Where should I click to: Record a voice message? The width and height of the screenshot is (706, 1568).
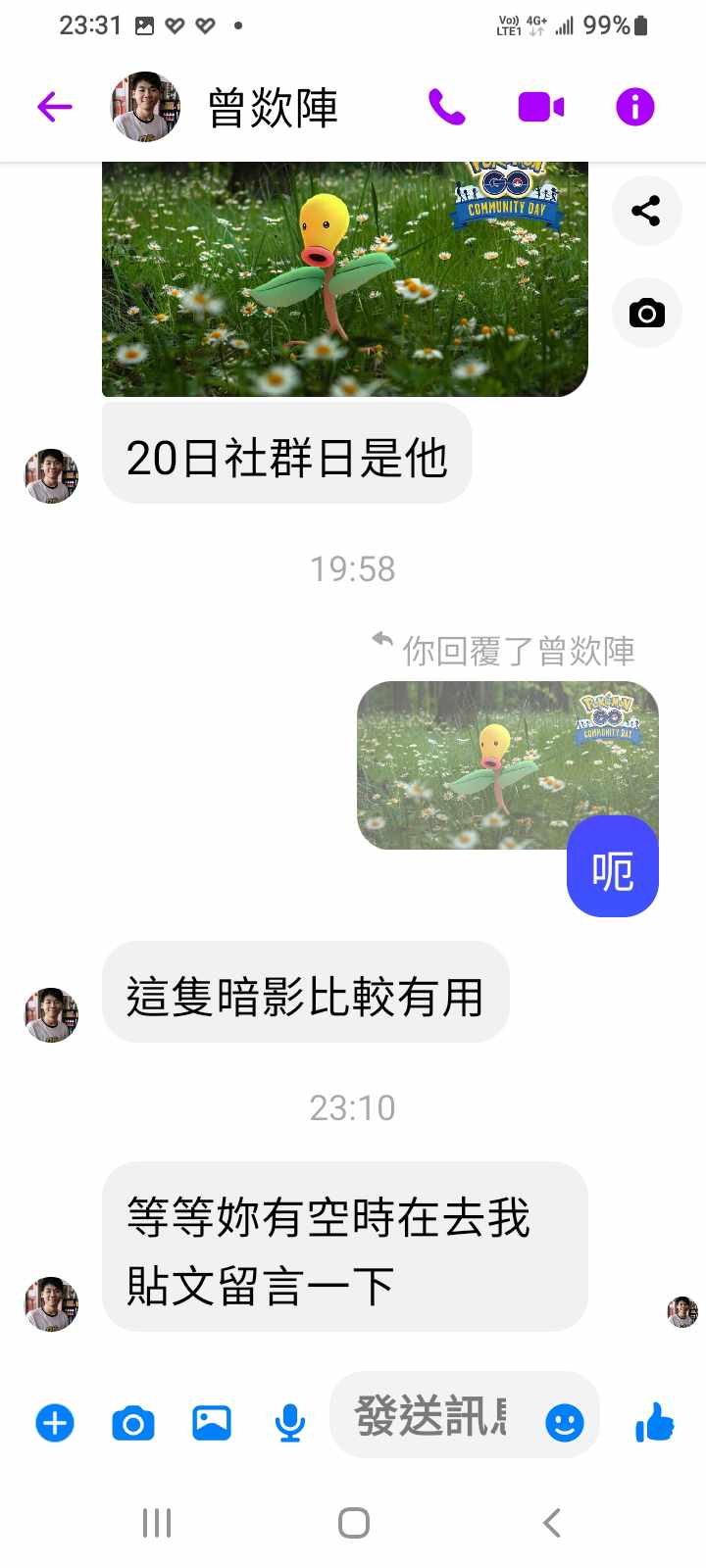tap(289, 1423)
